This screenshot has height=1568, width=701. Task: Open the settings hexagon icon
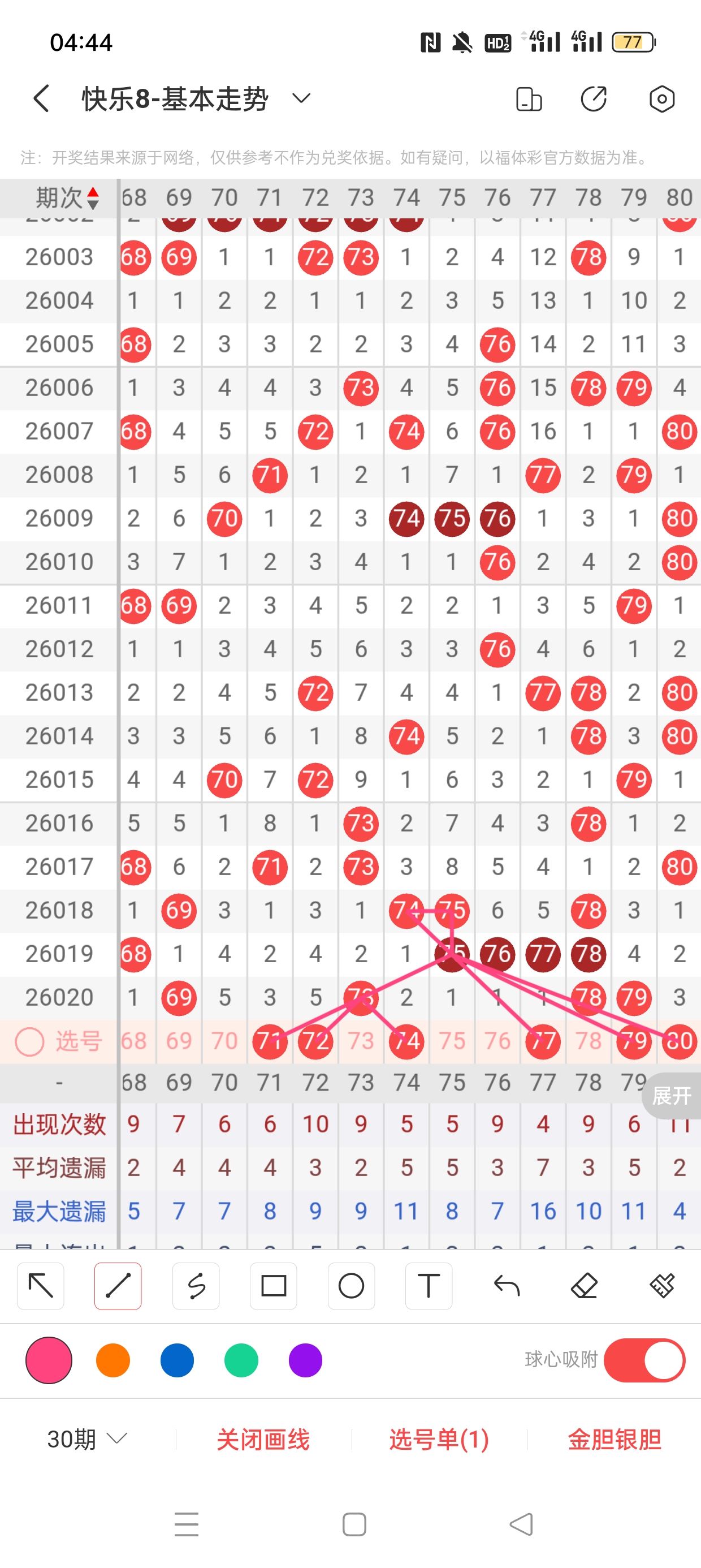(661, 98)
